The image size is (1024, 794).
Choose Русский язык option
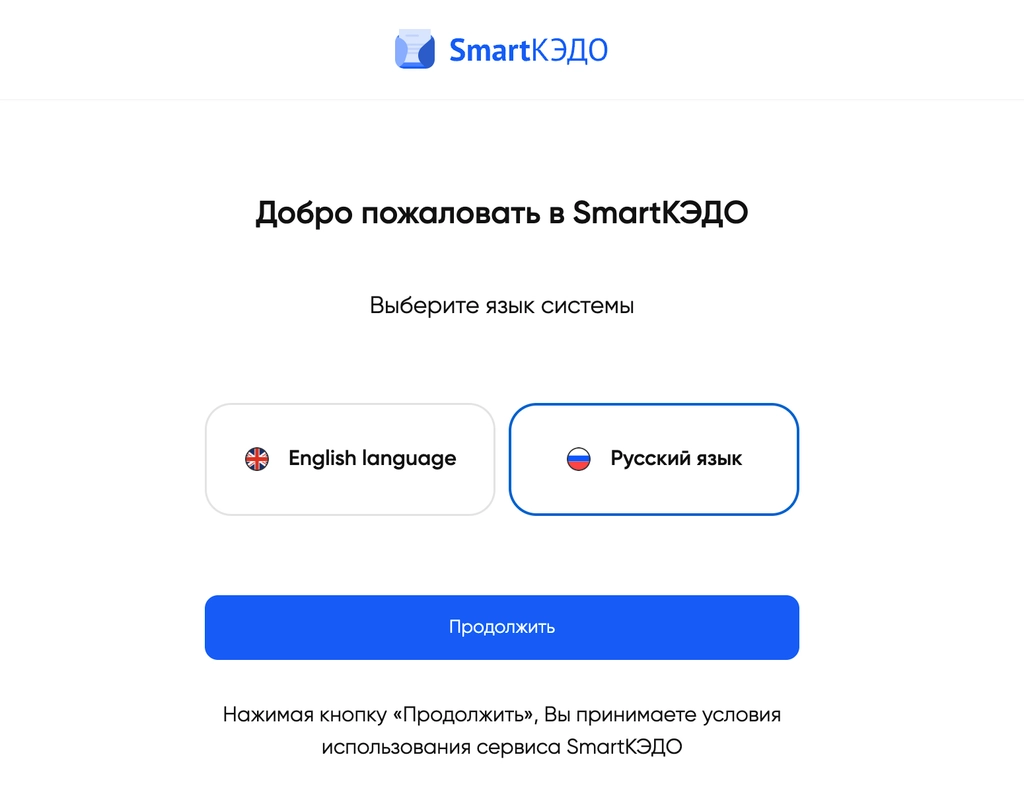pyautogui.click(x=654, y=459)
